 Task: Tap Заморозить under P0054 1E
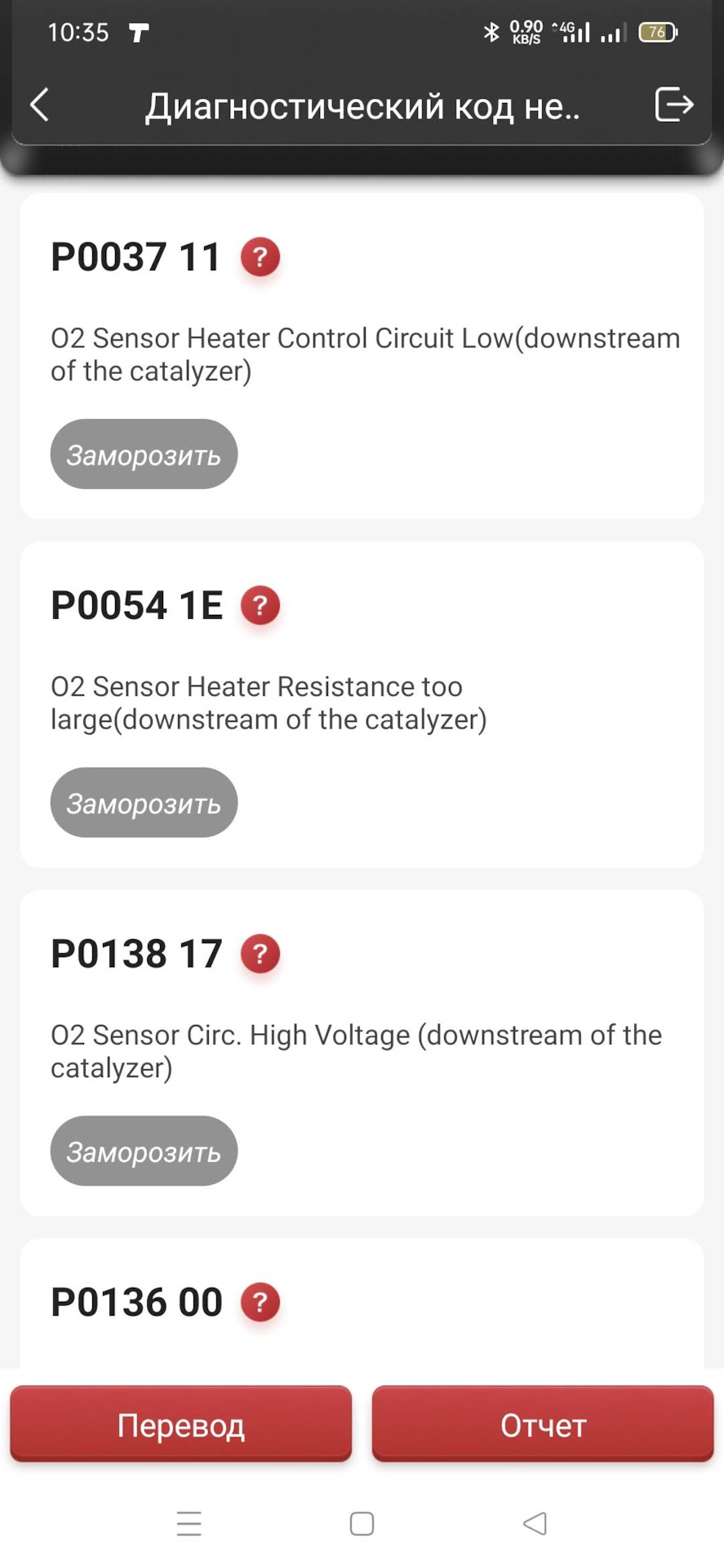pyautogui.click(x=144, y=803)
